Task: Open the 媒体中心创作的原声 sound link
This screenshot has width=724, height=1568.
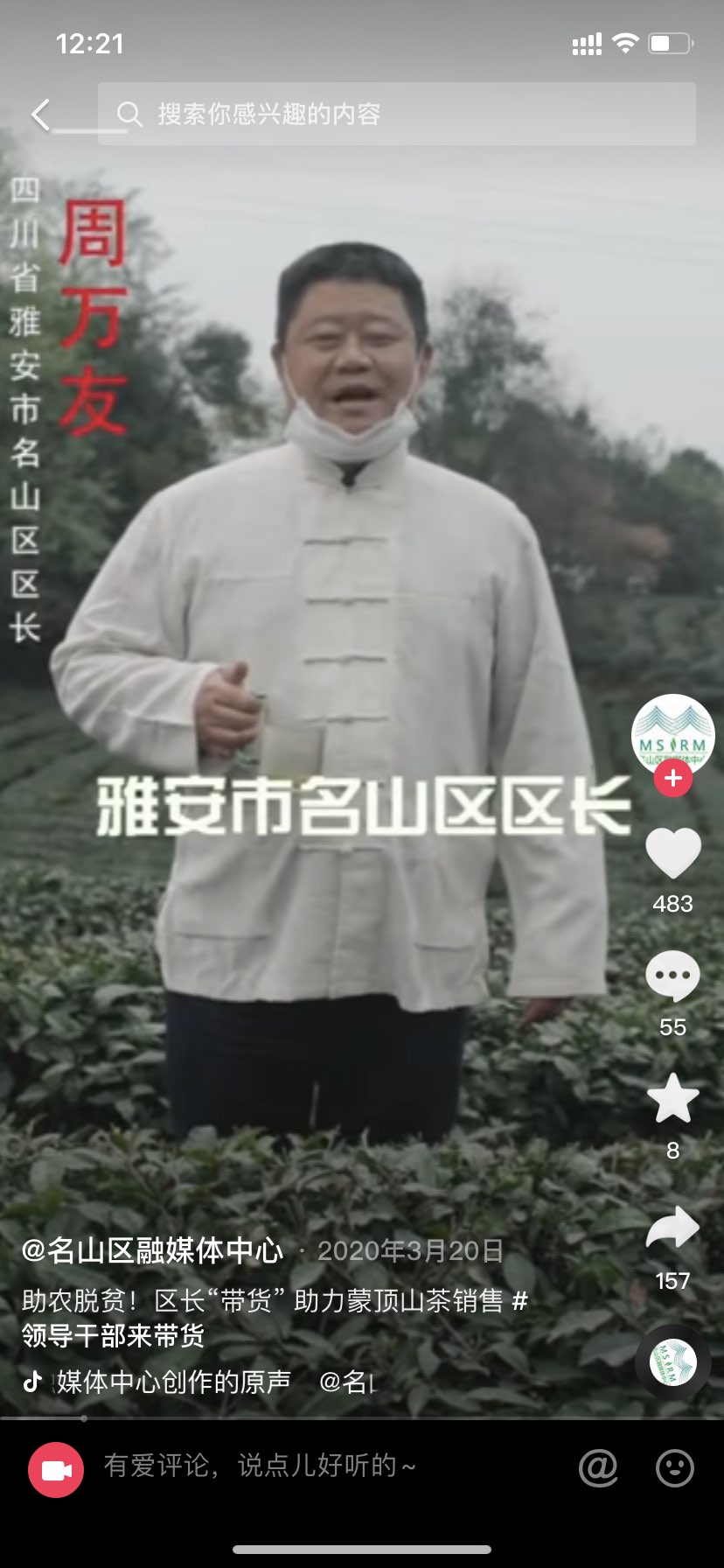Action: pyautogui.click(x=173, y=1381)
